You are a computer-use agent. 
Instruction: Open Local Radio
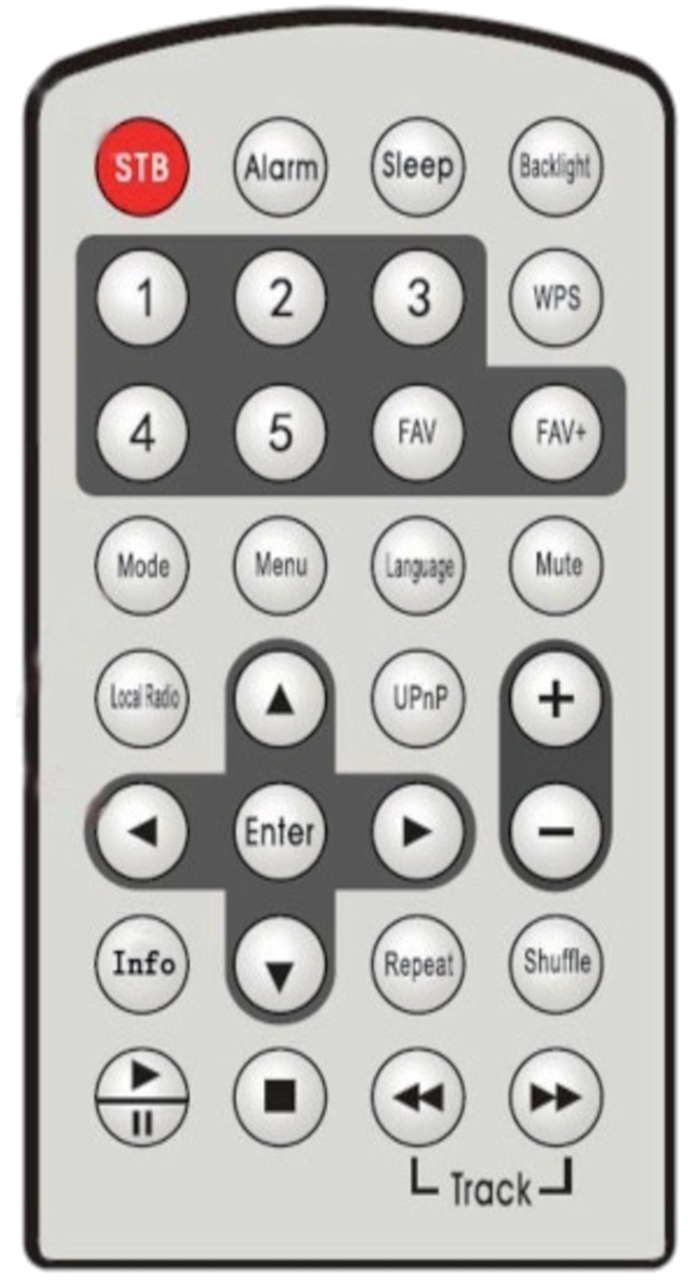pos(143,699)
